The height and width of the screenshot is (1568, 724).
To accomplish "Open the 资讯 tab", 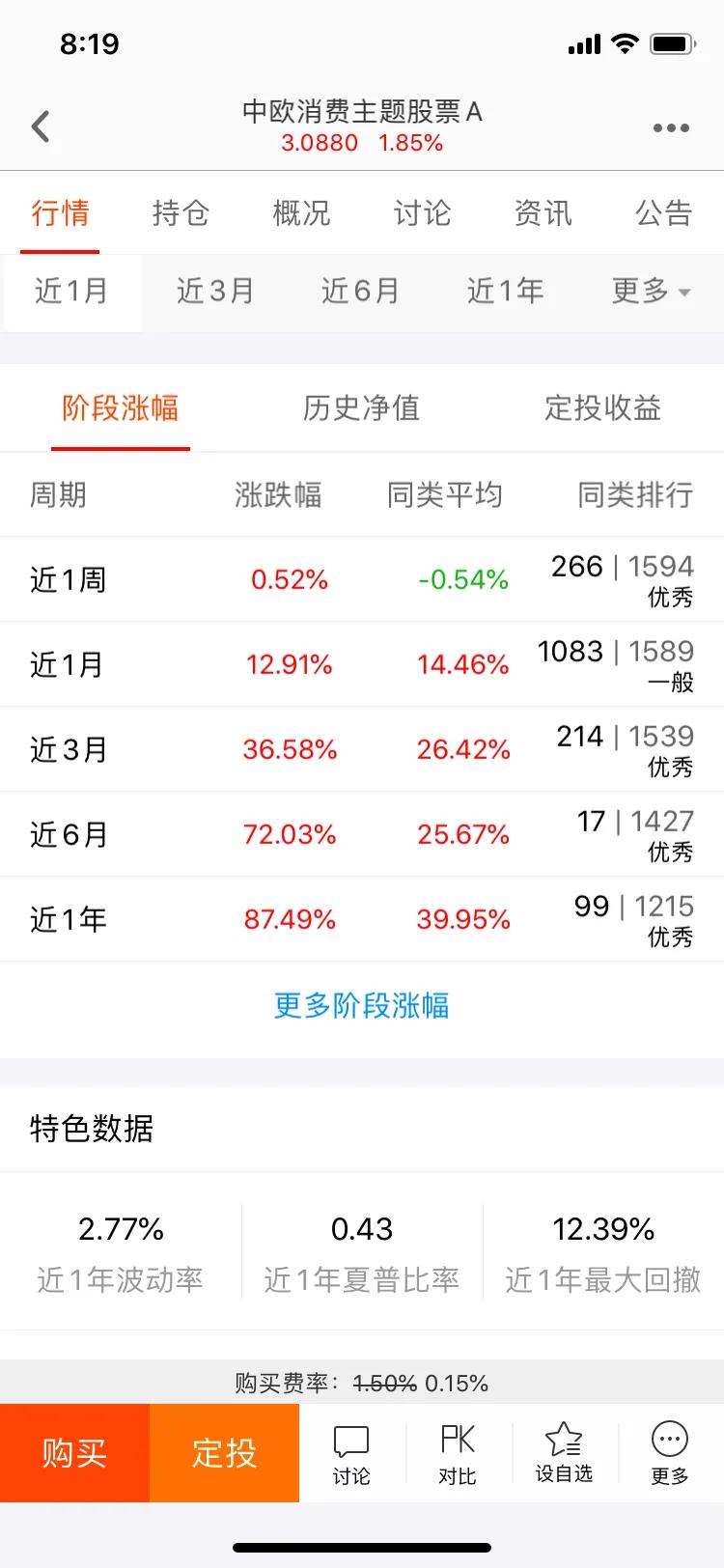I will click(543, 213).
